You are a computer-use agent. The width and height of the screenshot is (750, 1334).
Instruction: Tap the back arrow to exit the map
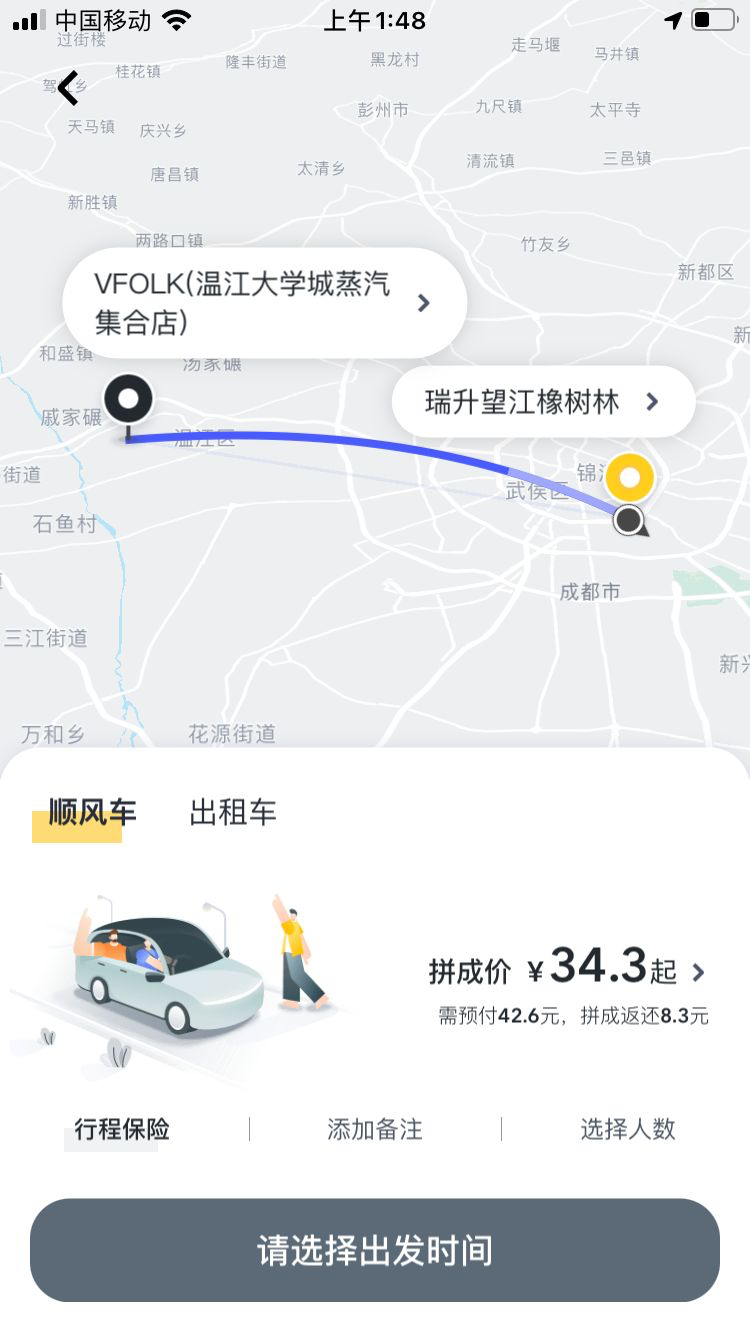coord(67,88)
